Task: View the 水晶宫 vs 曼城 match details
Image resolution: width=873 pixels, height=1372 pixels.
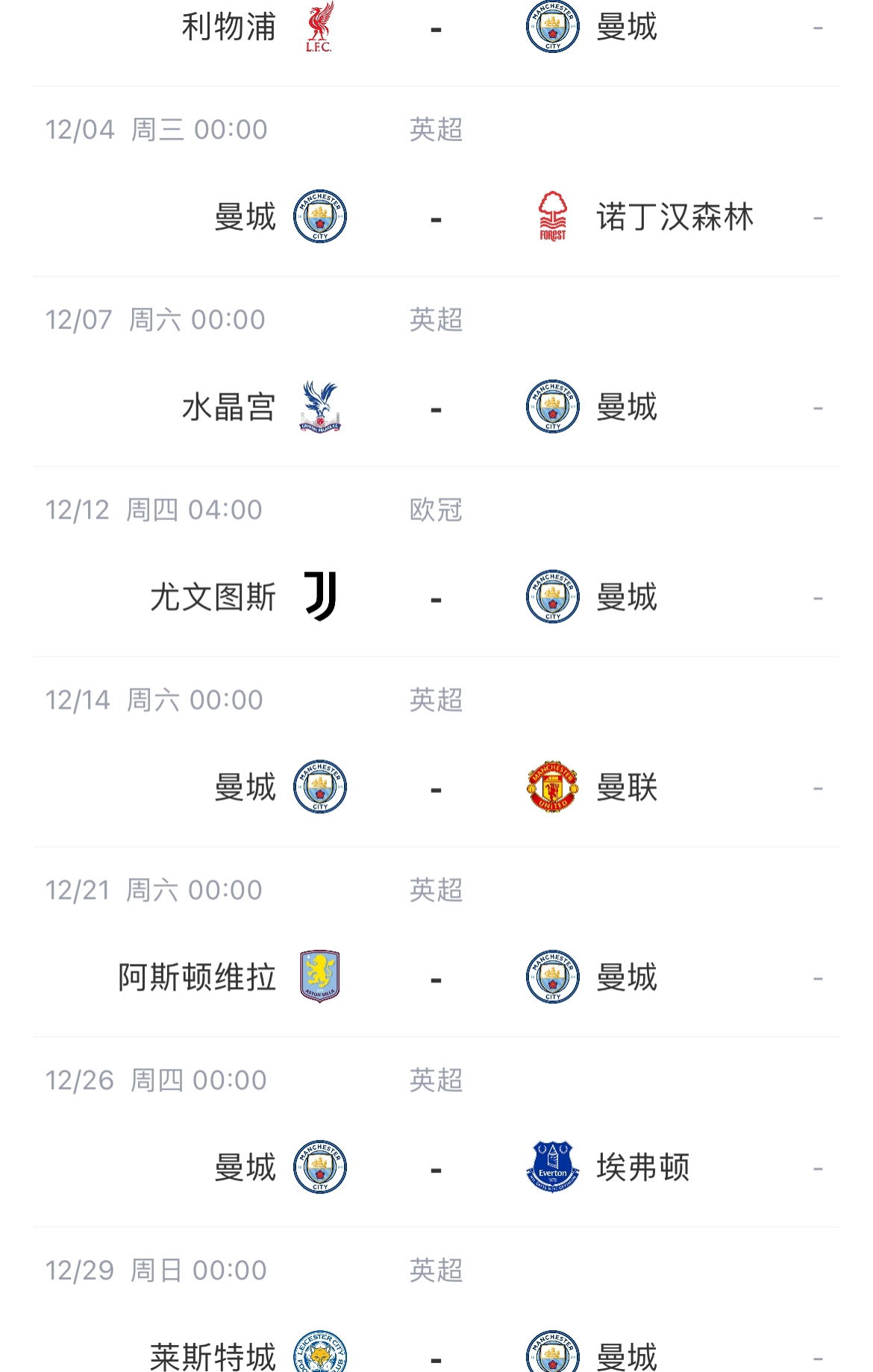Action: [436, 408]
